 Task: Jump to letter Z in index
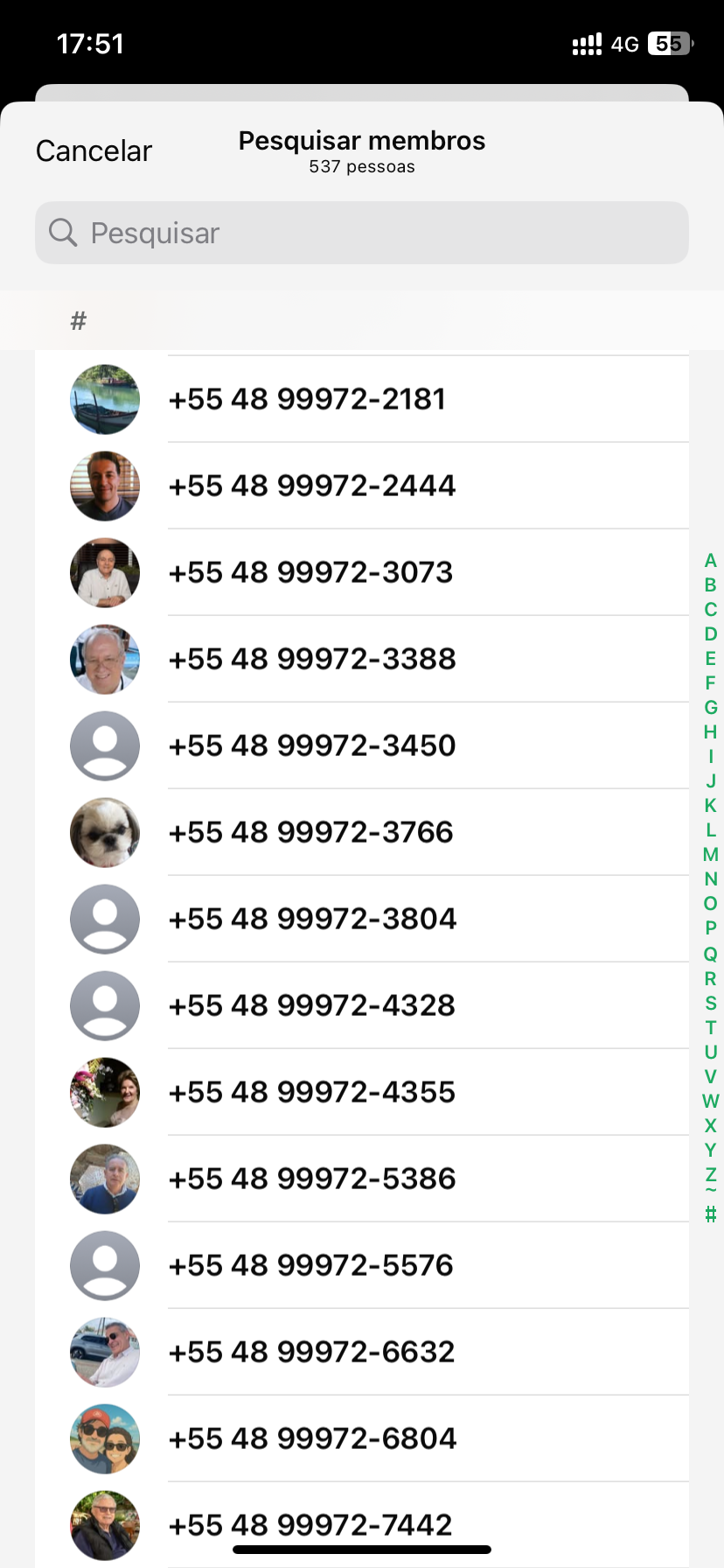[x=710, y=1173]
